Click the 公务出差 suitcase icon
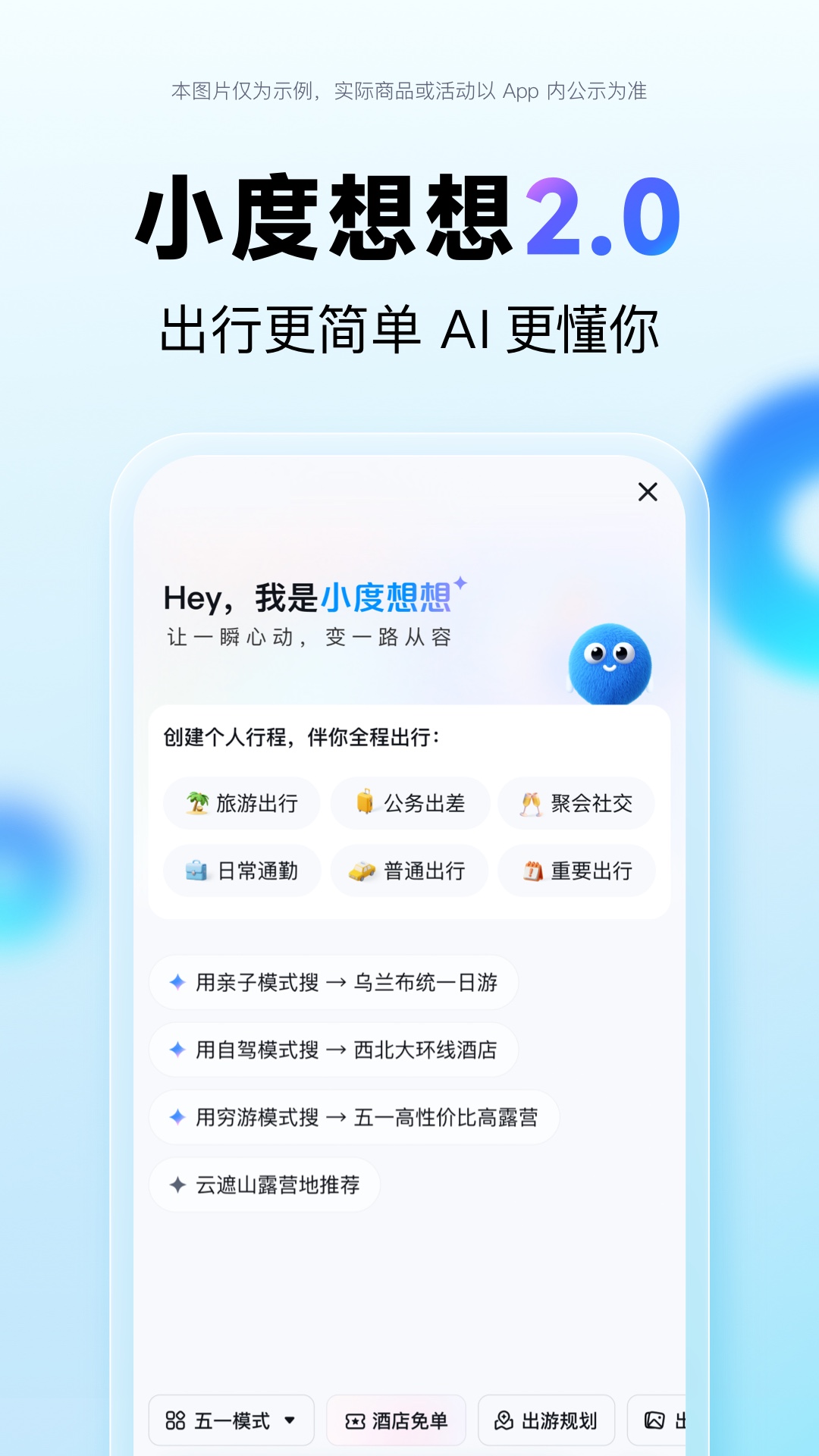 (365, 803)
